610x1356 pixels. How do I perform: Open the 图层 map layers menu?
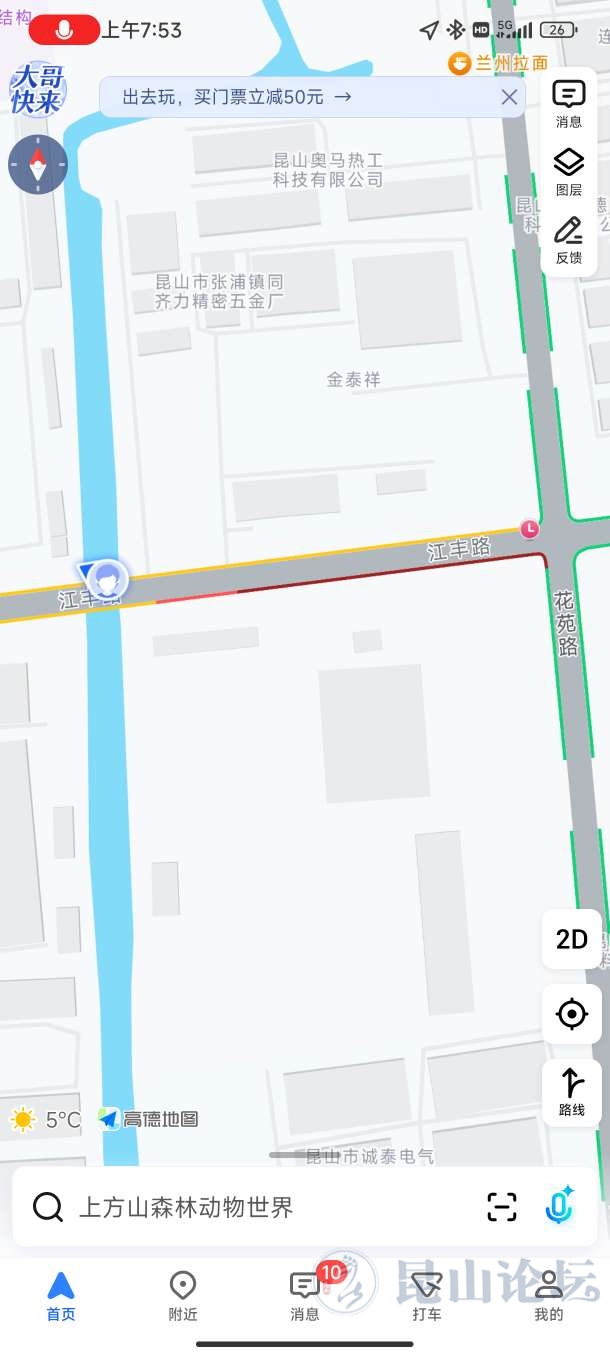click(569, 170)
